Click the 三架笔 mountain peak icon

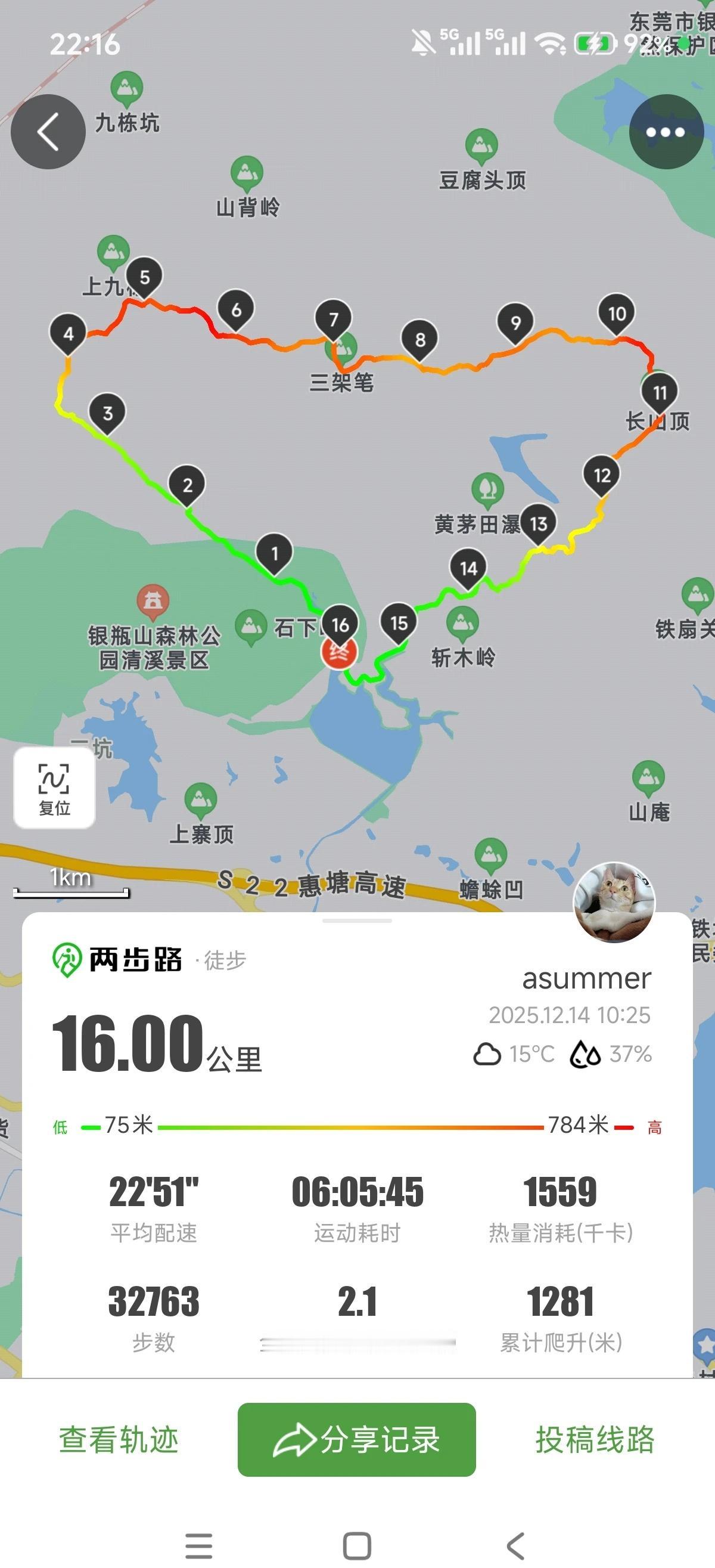341,349
